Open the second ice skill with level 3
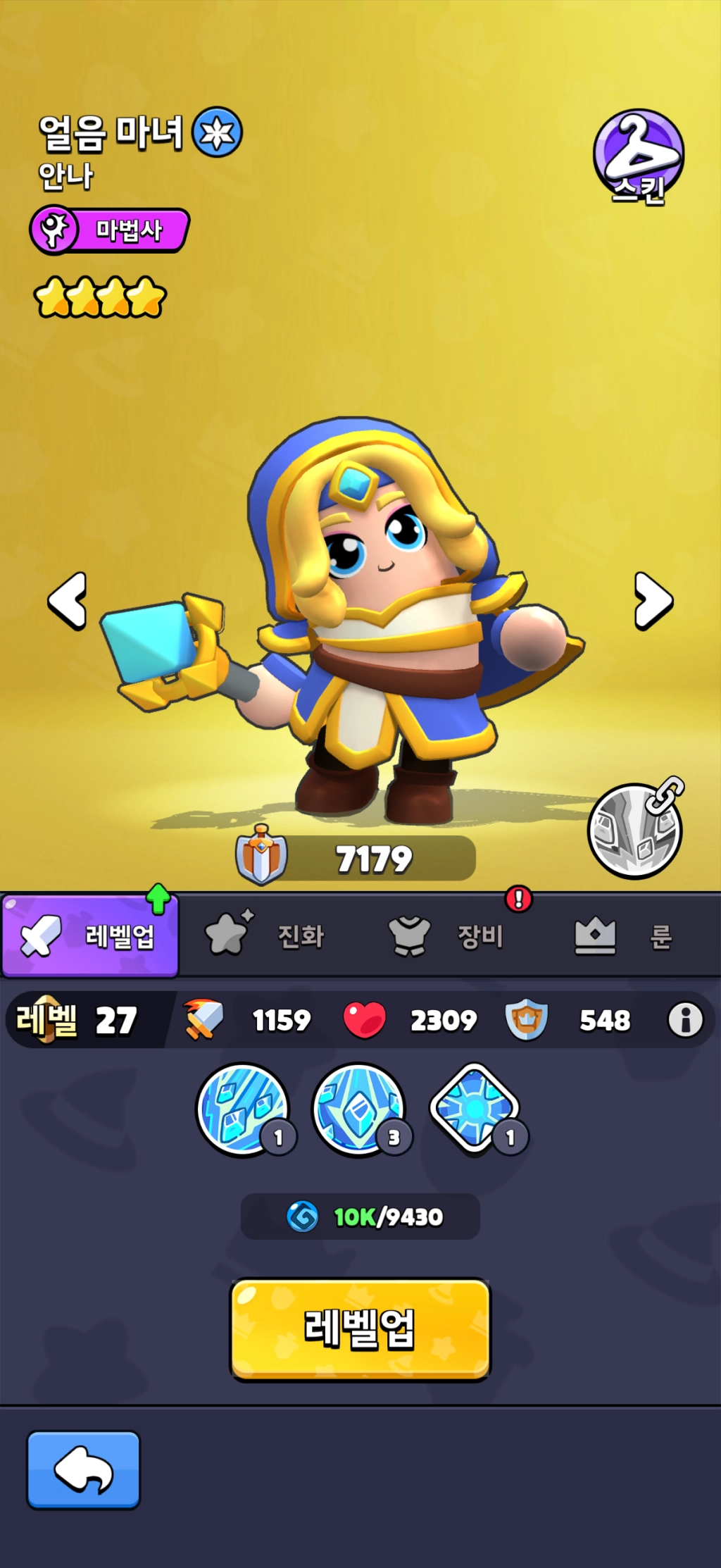 359,1109
